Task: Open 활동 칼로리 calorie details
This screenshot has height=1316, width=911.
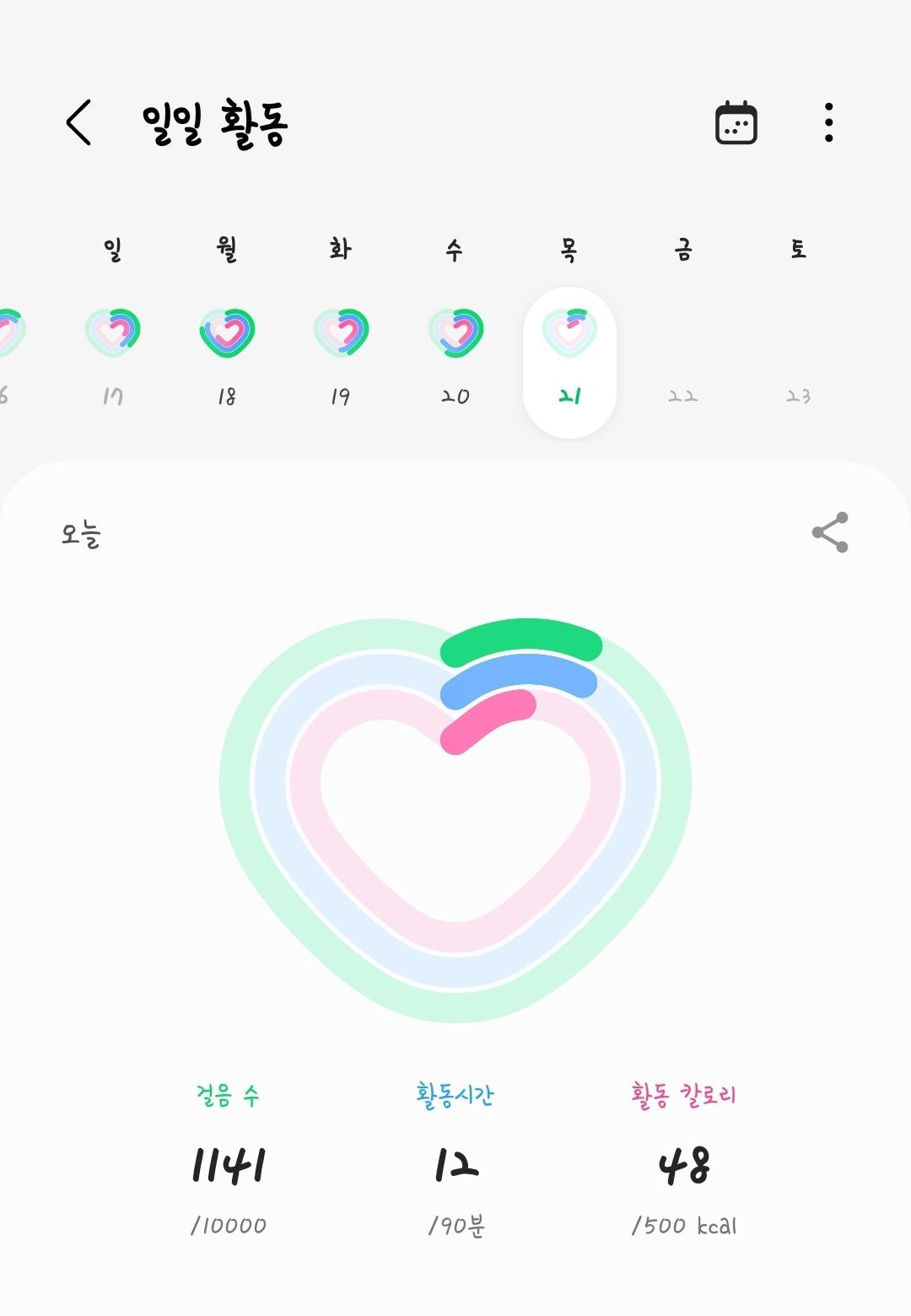Action: pyautogui.click(x=683, y=1162)
